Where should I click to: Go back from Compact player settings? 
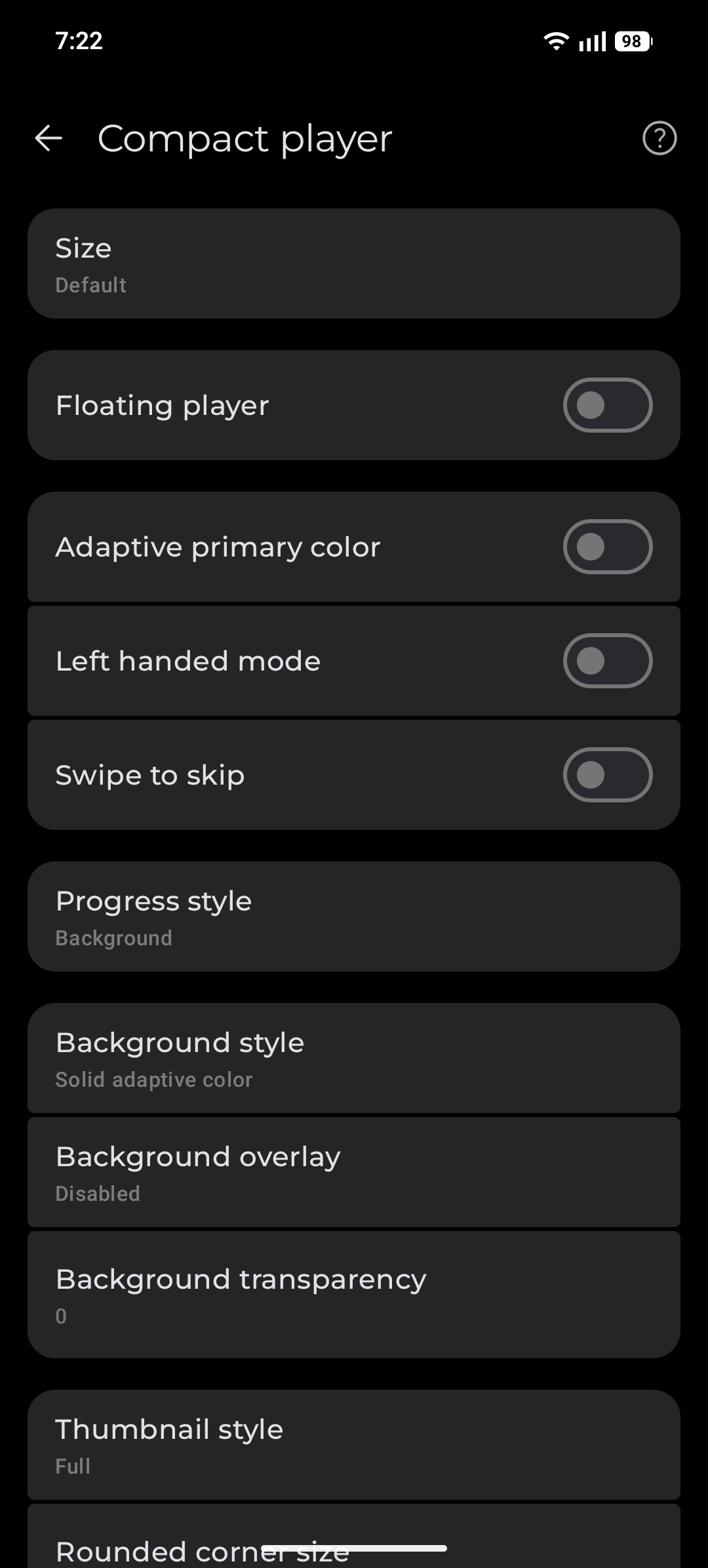click(49, 138)
